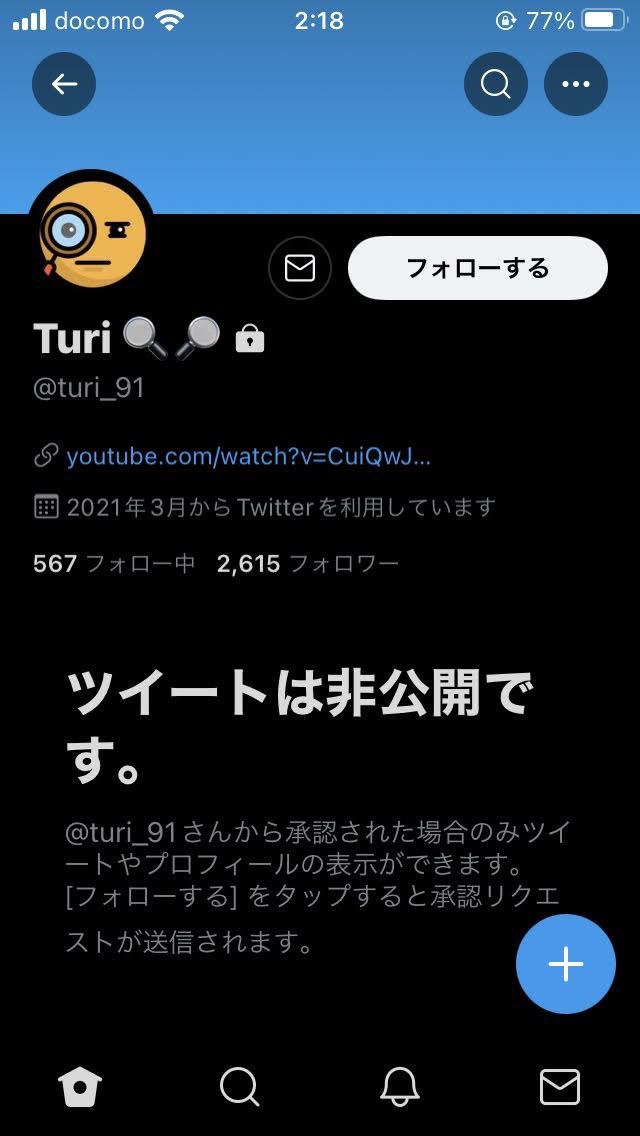Screen dimensions: 640x1136
Task: Open the three-dot overflow menu
Action: 575,84
